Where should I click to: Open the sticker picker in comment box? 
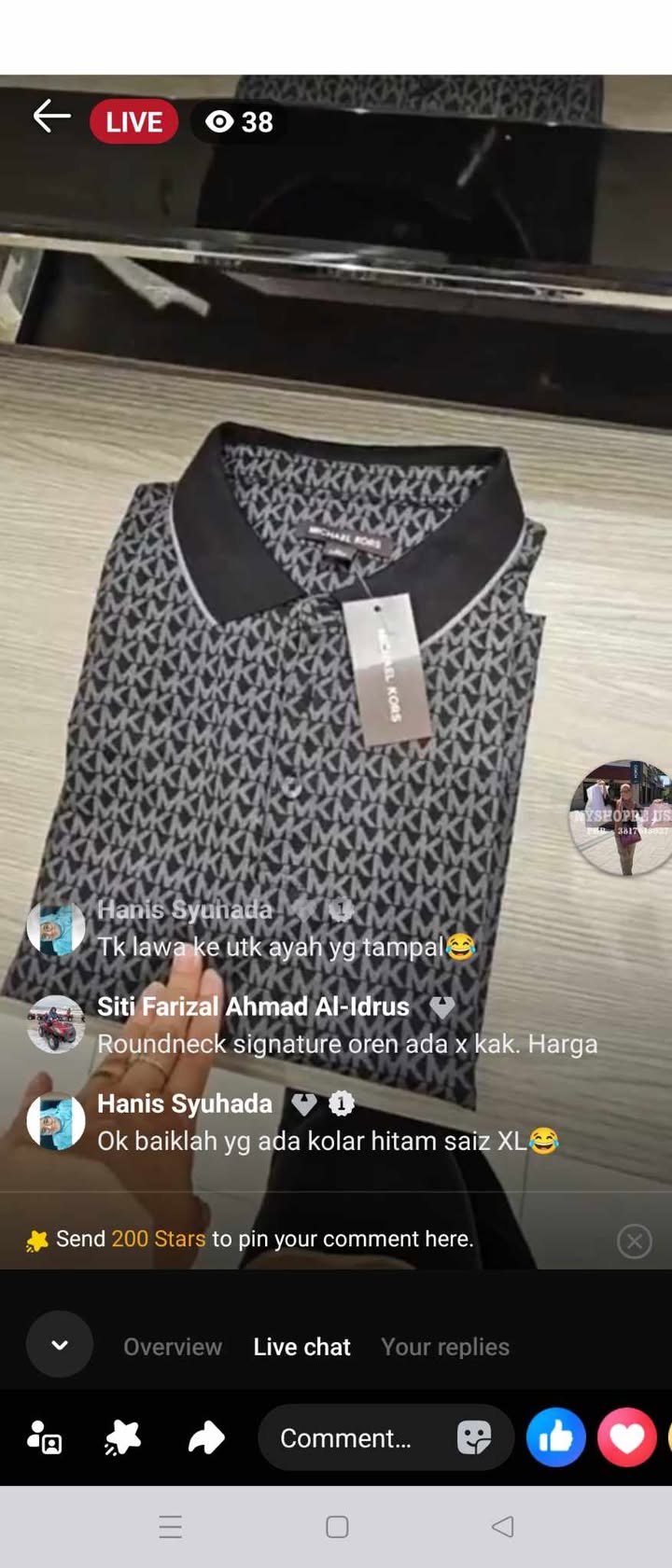click(x=474, y=1437)
